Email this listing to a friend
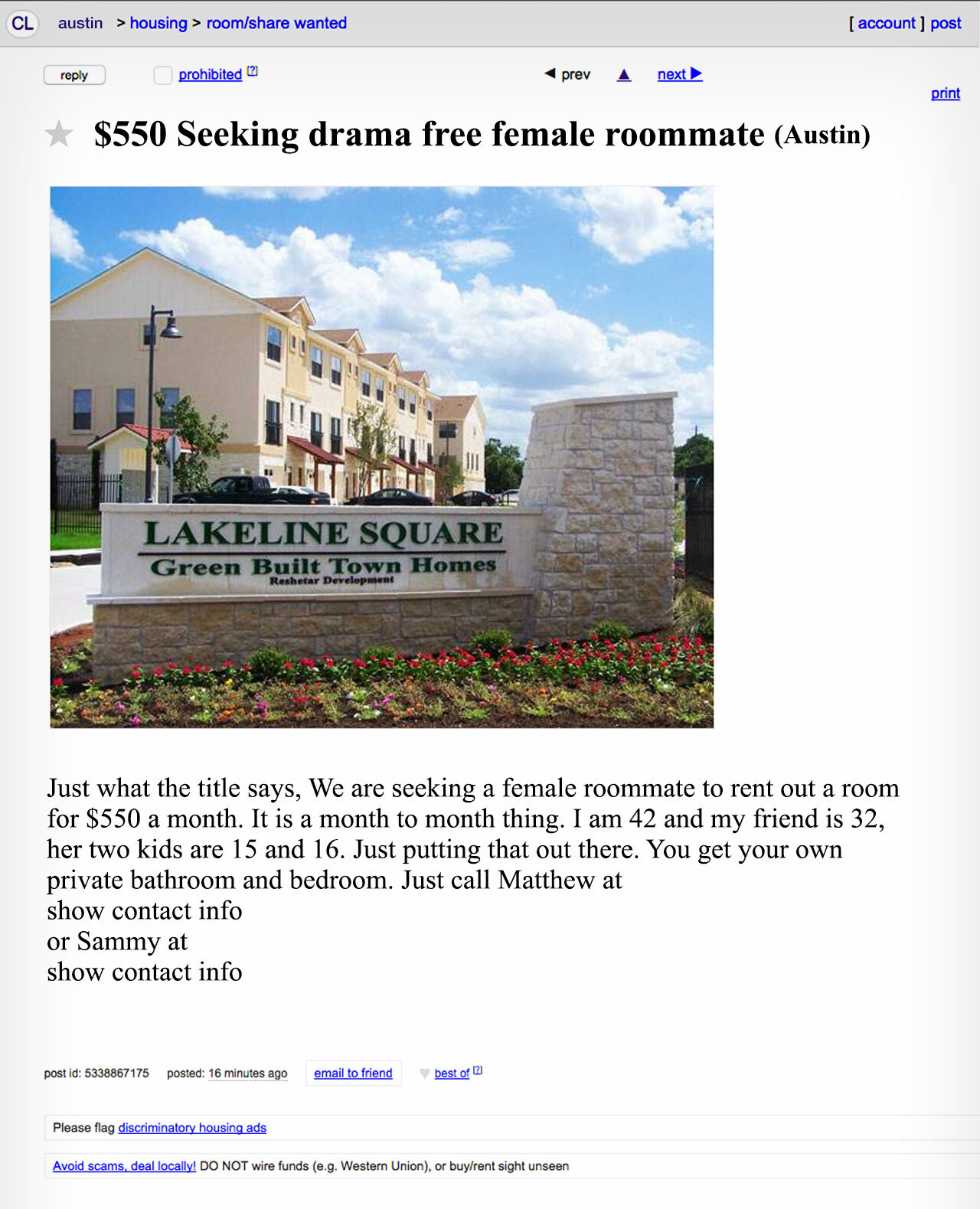Viewport: 980px width, 1209px height. pyautogui.click(x=353, y=1073)
